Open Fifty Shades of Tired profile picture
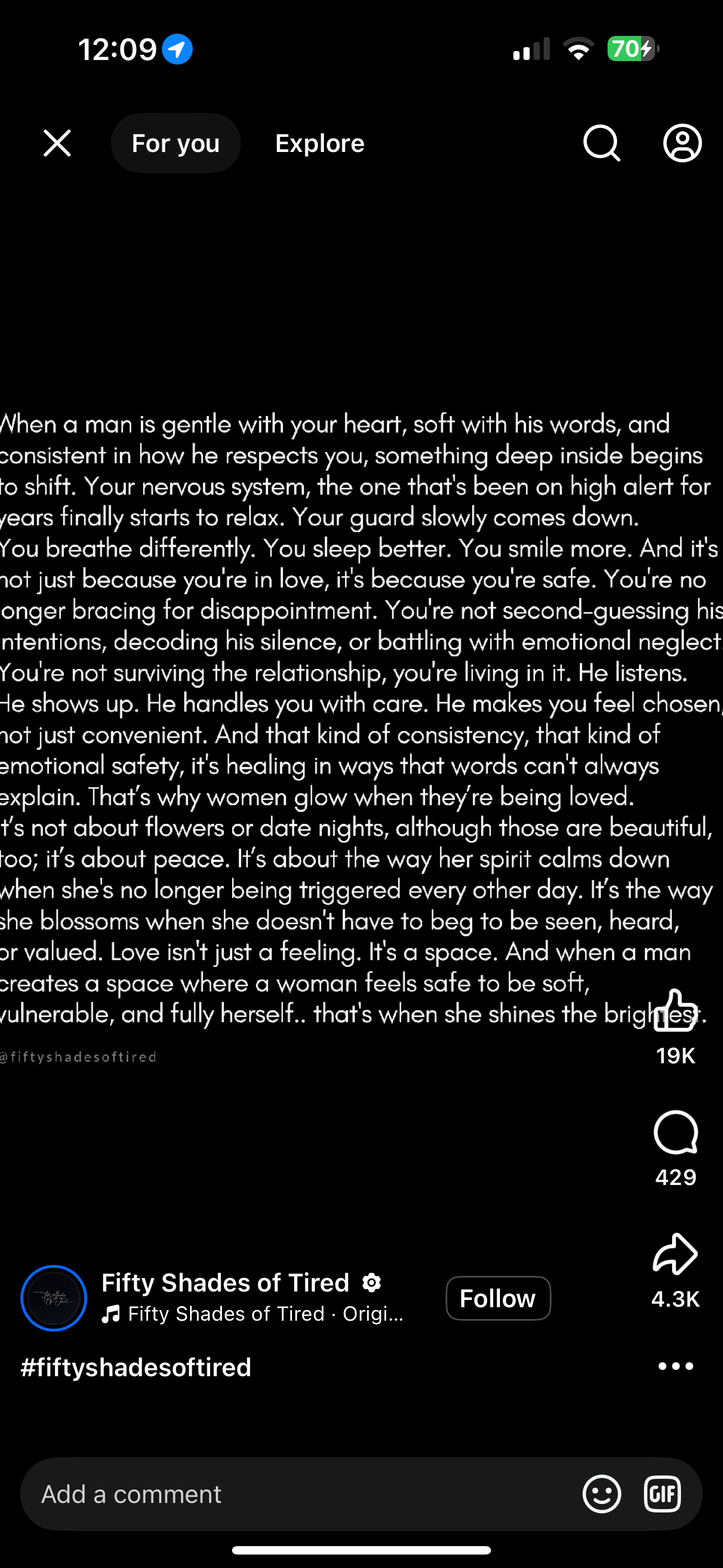The height and width of the screenshot is (1568, 723). point(54,1298)
